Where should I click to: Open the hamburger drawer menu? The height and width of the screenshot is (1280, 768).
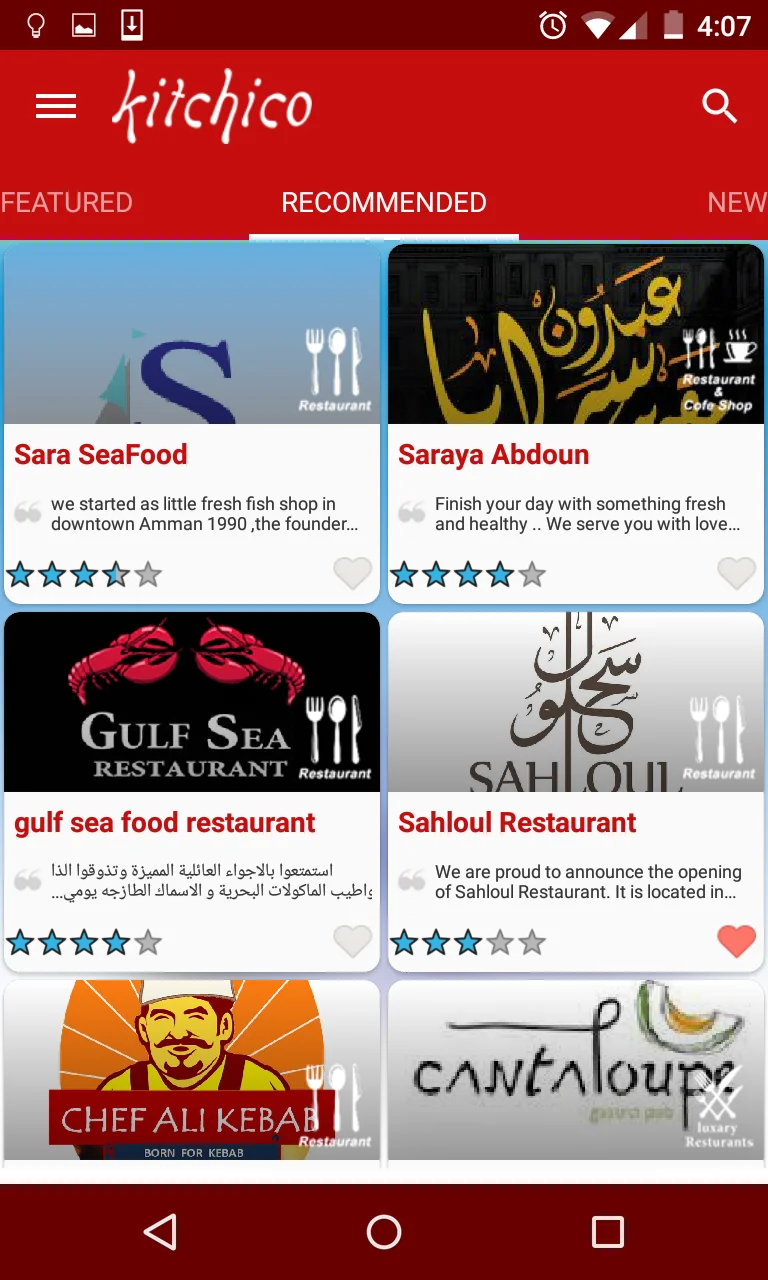click(x=56, y=106)
